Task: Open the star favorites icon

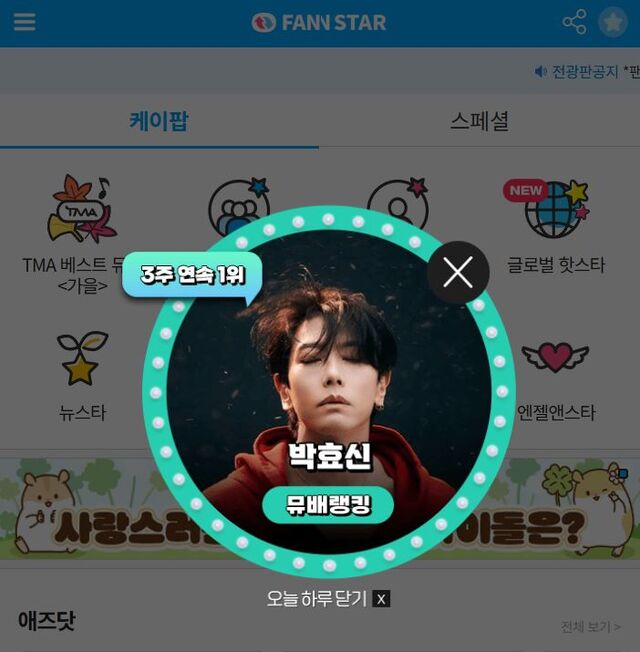Action: tap(612, 22)
